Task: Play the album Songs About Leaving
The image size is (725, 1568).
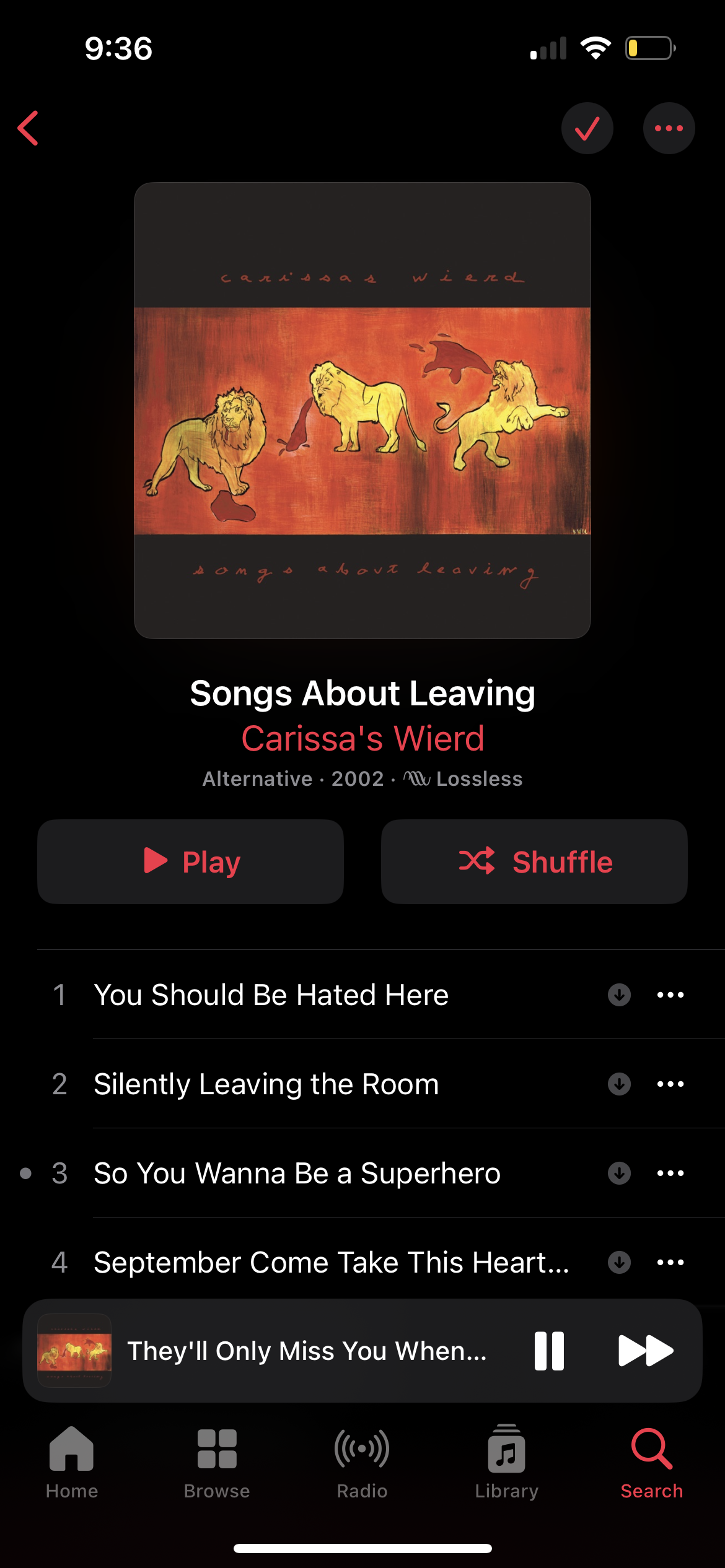Action: point(190,861)
